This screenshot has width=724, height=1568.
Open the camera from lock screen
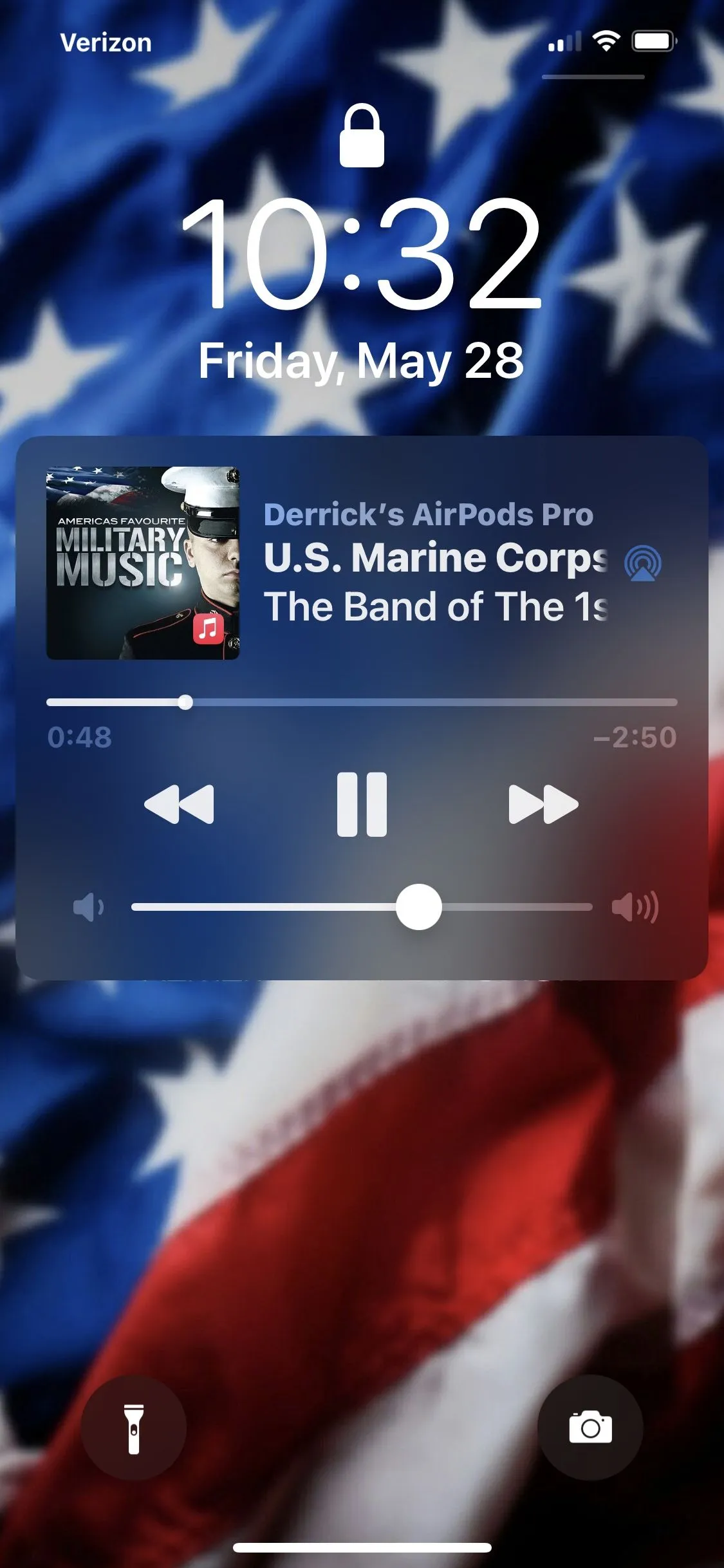(x=590, y=1428)
